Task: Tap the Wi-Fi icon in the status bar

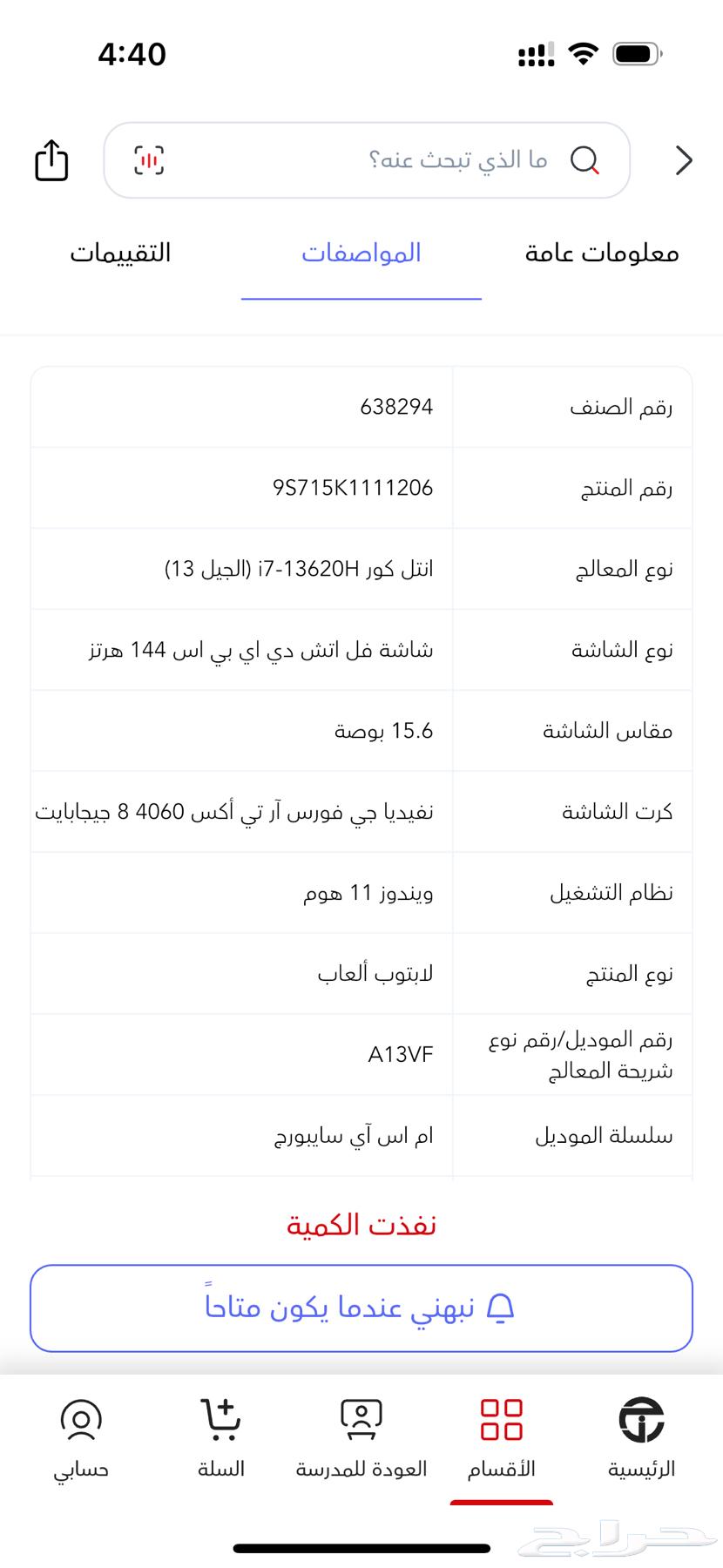Action: click(585, 53)
